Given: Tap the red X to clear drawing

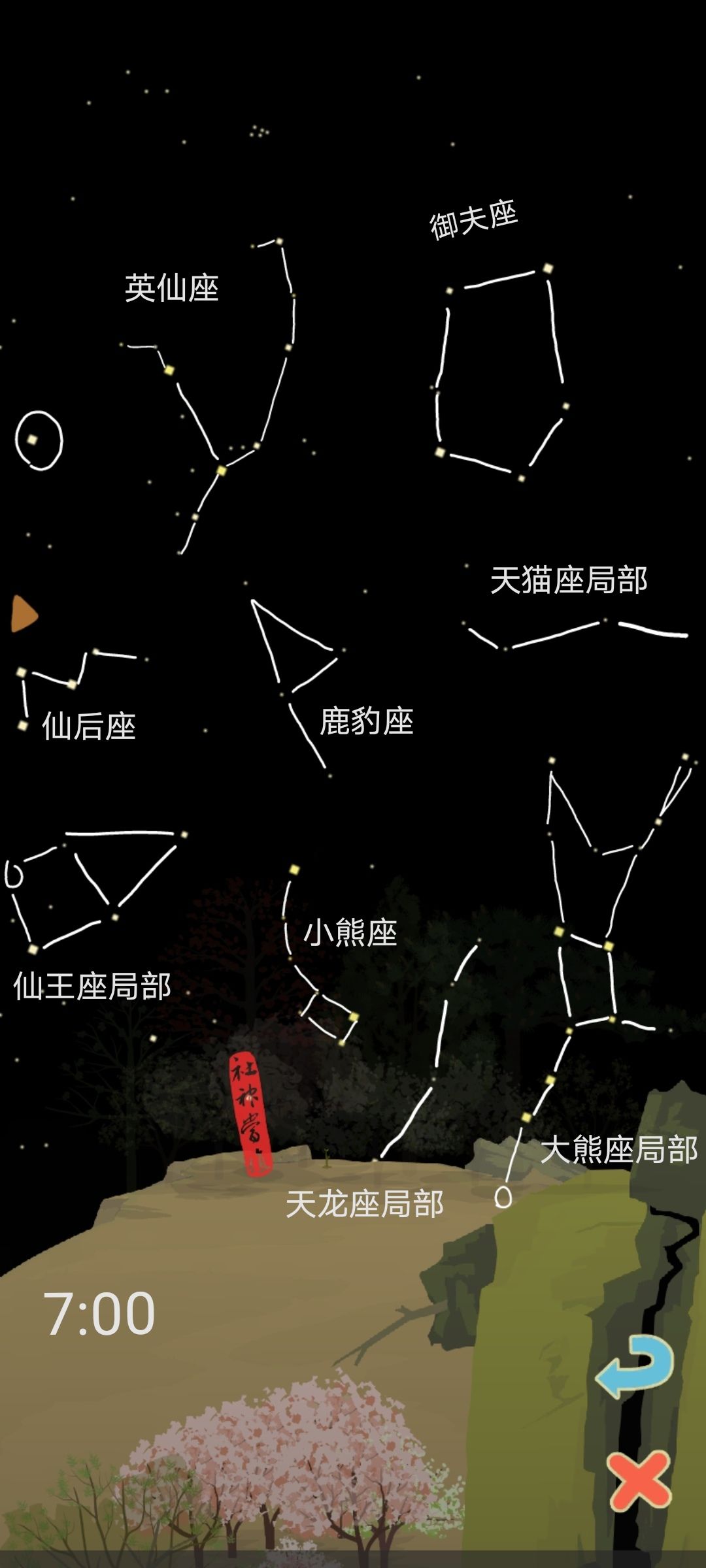Looking at the screenshot, I should click(639, 1481).
